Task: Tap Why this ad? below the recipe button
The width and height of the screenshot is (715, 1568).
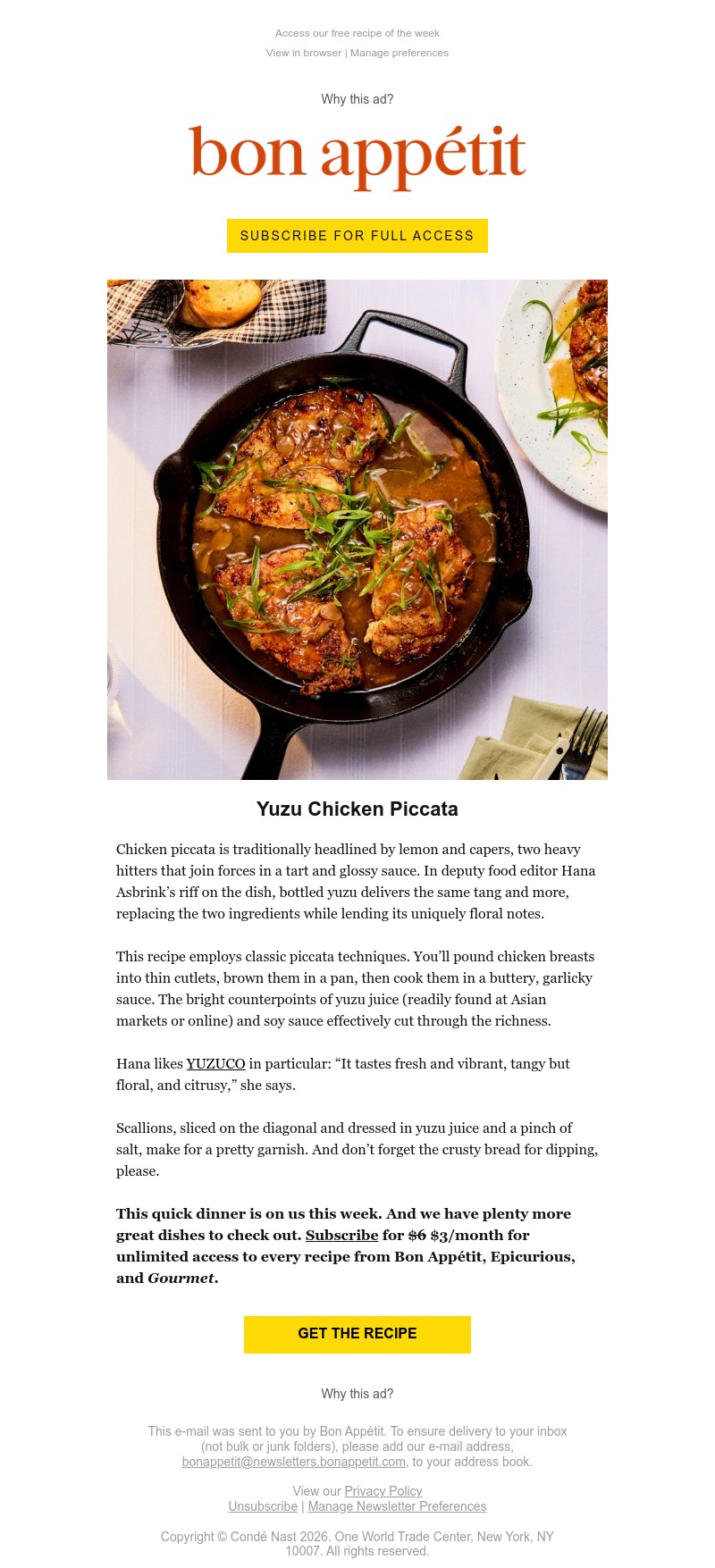Action: coord(357,1394)
